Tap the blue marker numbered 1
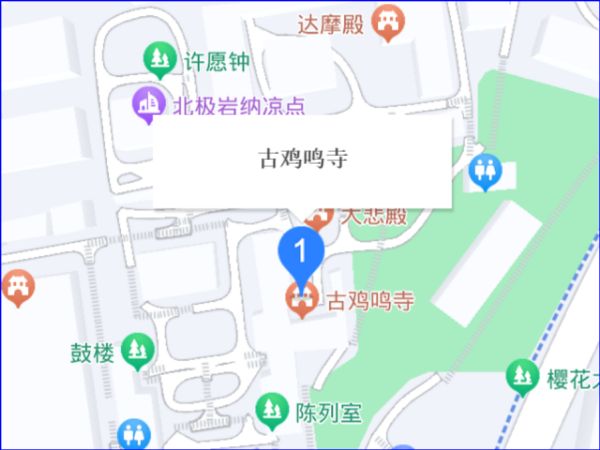Image resolution: width=600 pixels, height=450 pixels. 301,252
